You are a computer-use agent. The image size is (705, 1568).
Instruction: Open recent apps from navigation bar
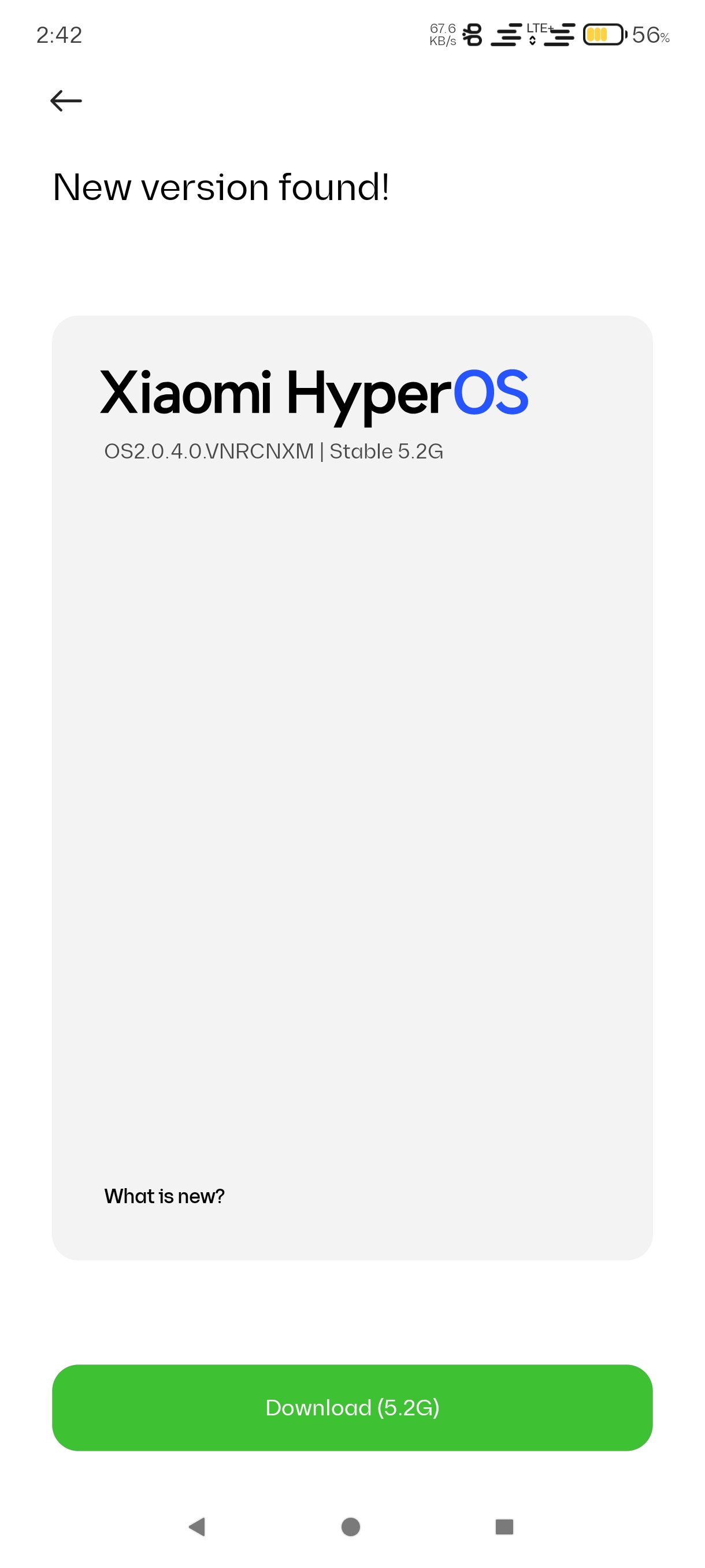504,1526
